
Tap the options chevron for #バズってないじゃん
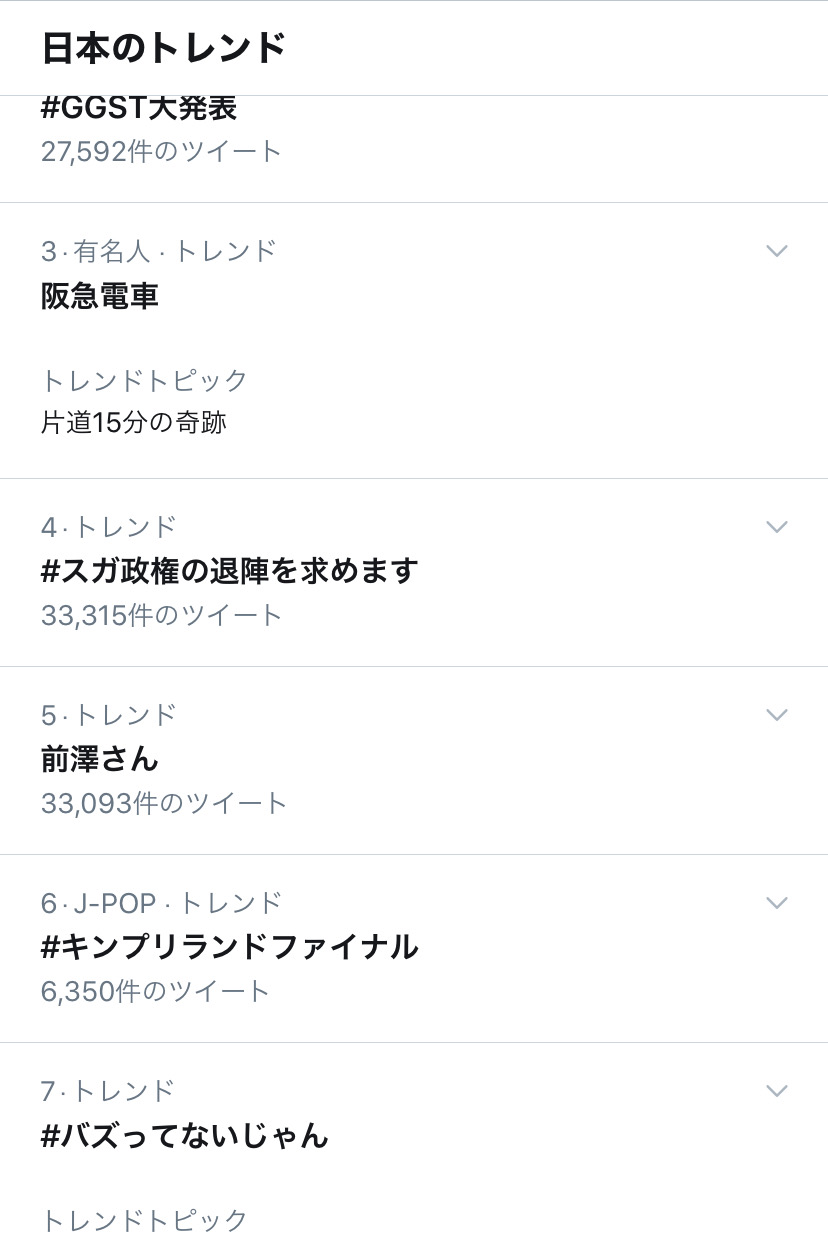pos(777,1090)
